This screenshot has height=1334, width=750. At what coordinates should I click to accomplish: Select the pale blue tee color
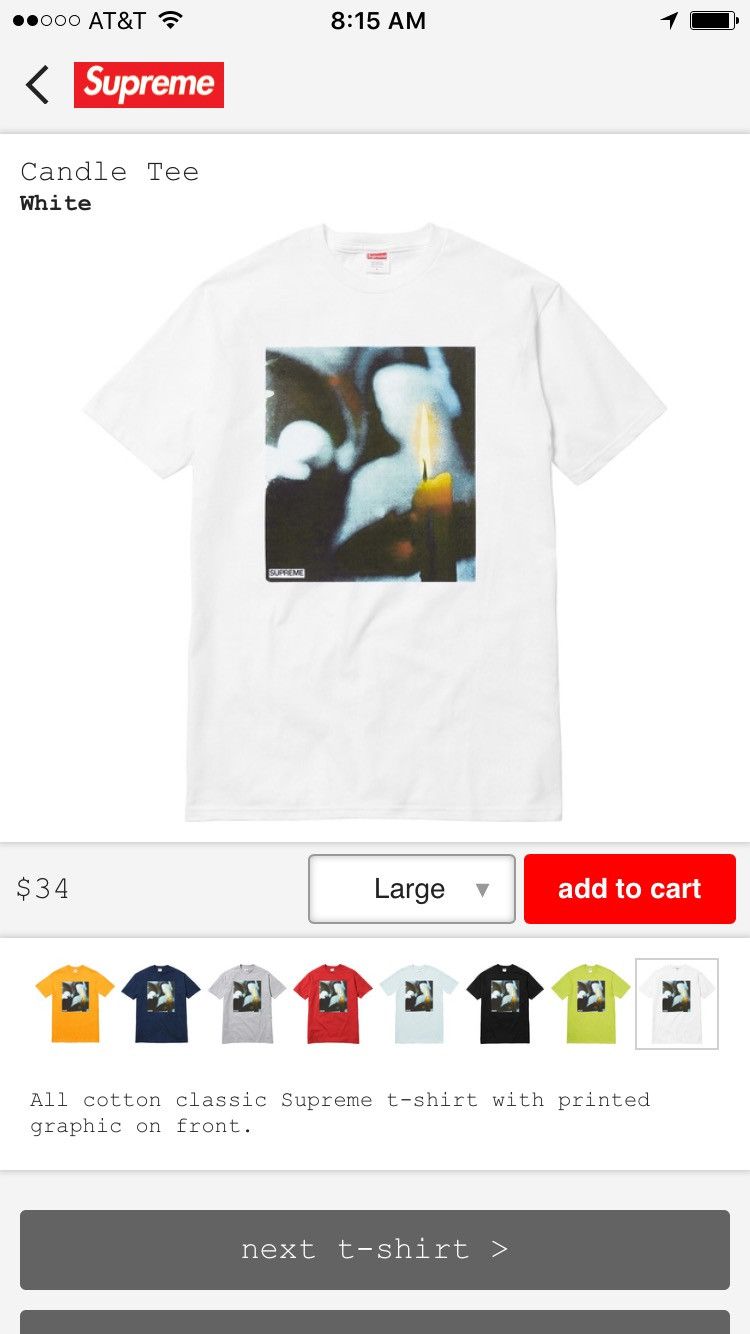coord(419,1004)
